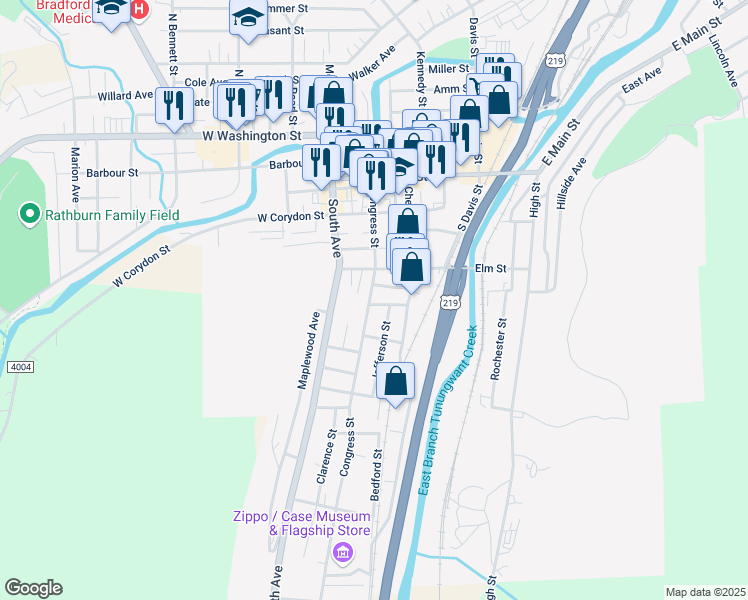This screenshot has width=748, height=600.
Task: Tap the Rathburn Family Field pin
Action: pos(30,214)
